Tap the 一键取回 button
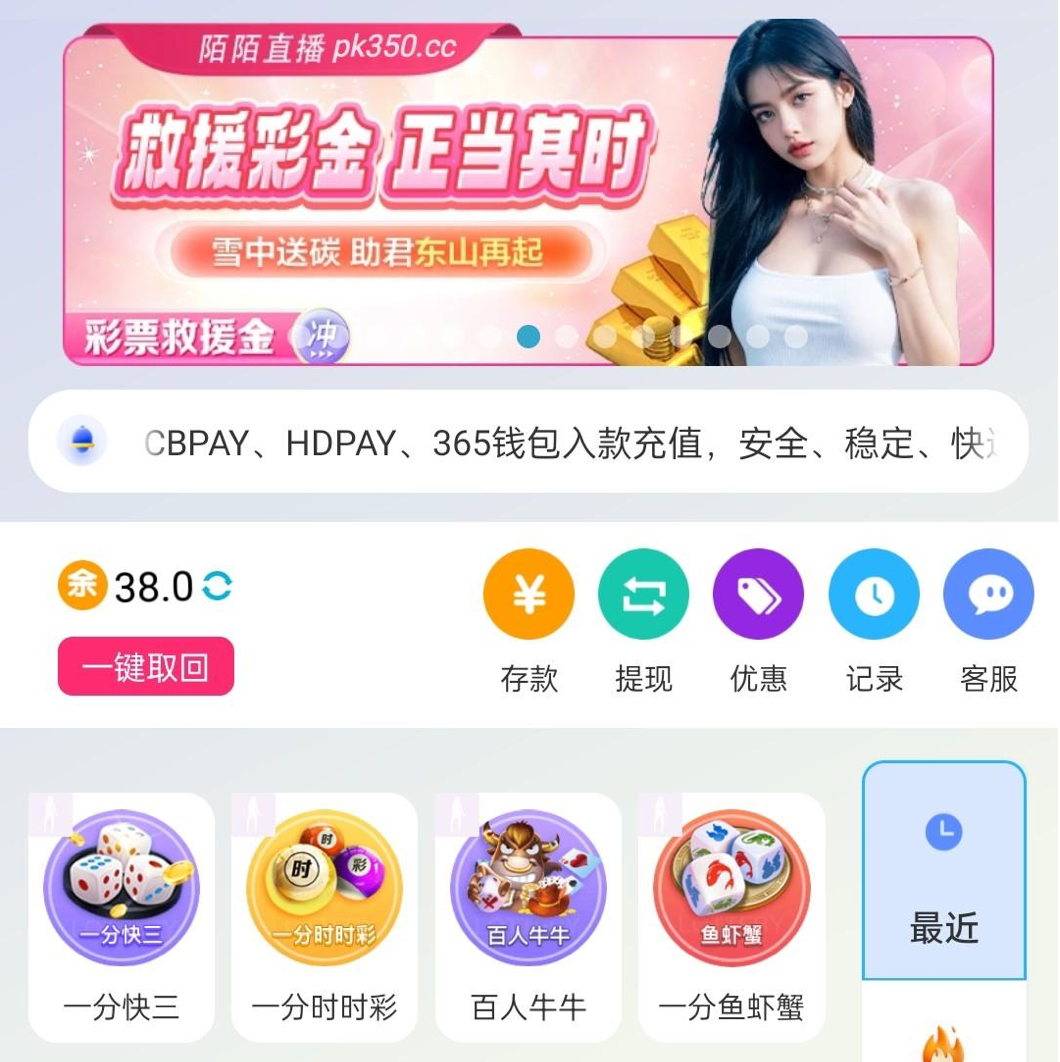This screenshot has width=1060, height=1062. click(146, 667)
